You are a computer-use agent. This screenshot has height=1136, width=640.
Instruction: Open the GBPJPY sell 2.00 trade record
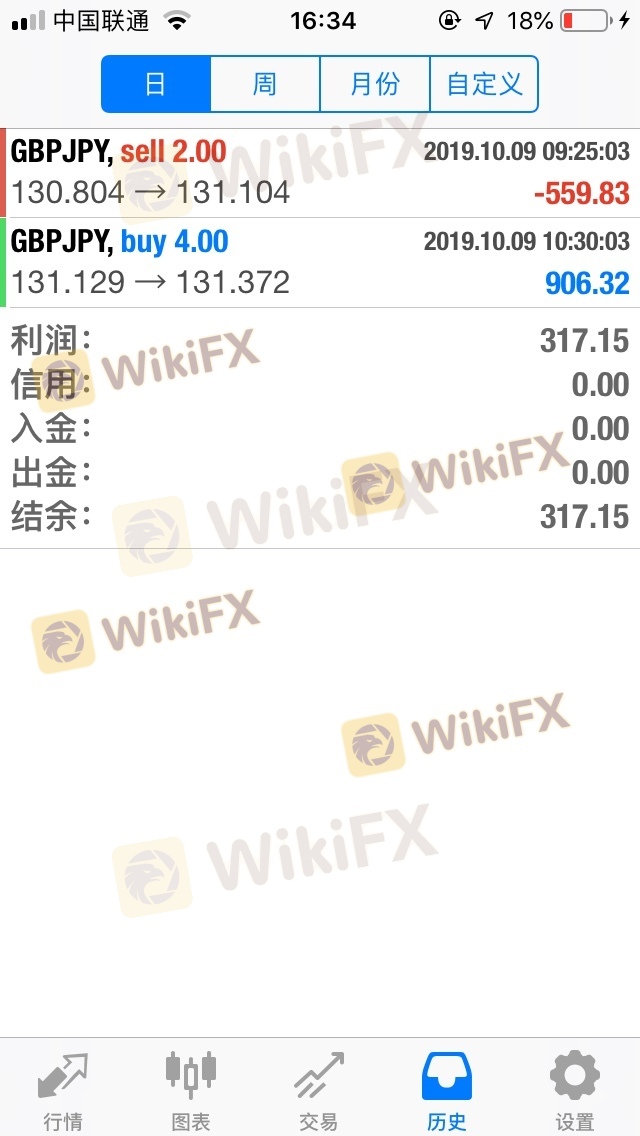tap(320, 172)
